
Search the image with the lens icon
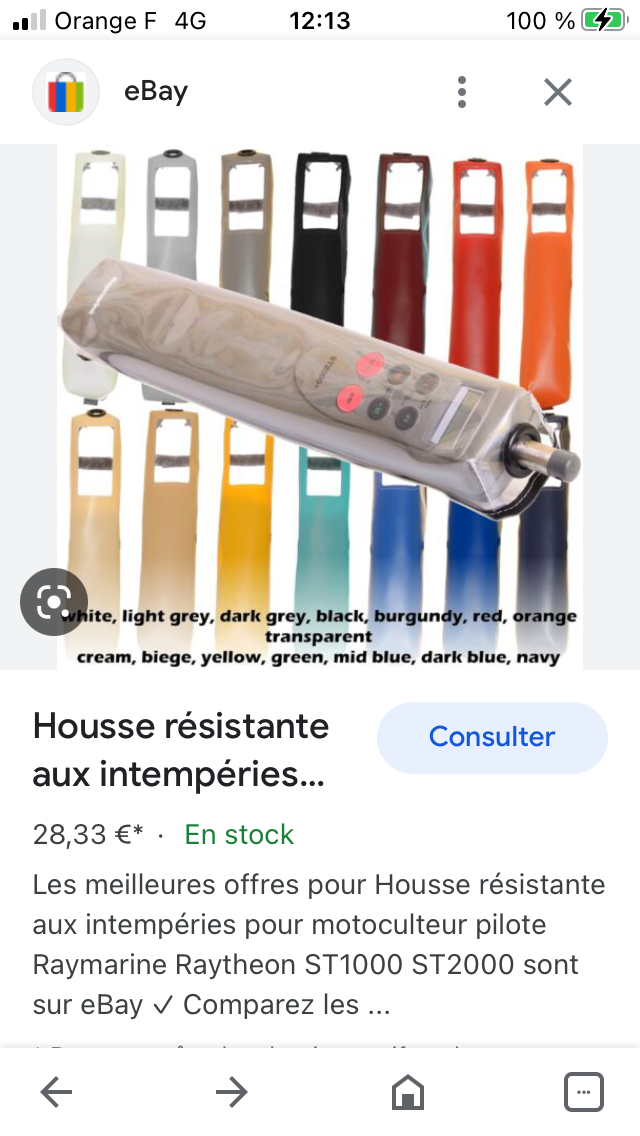[54, 602]
